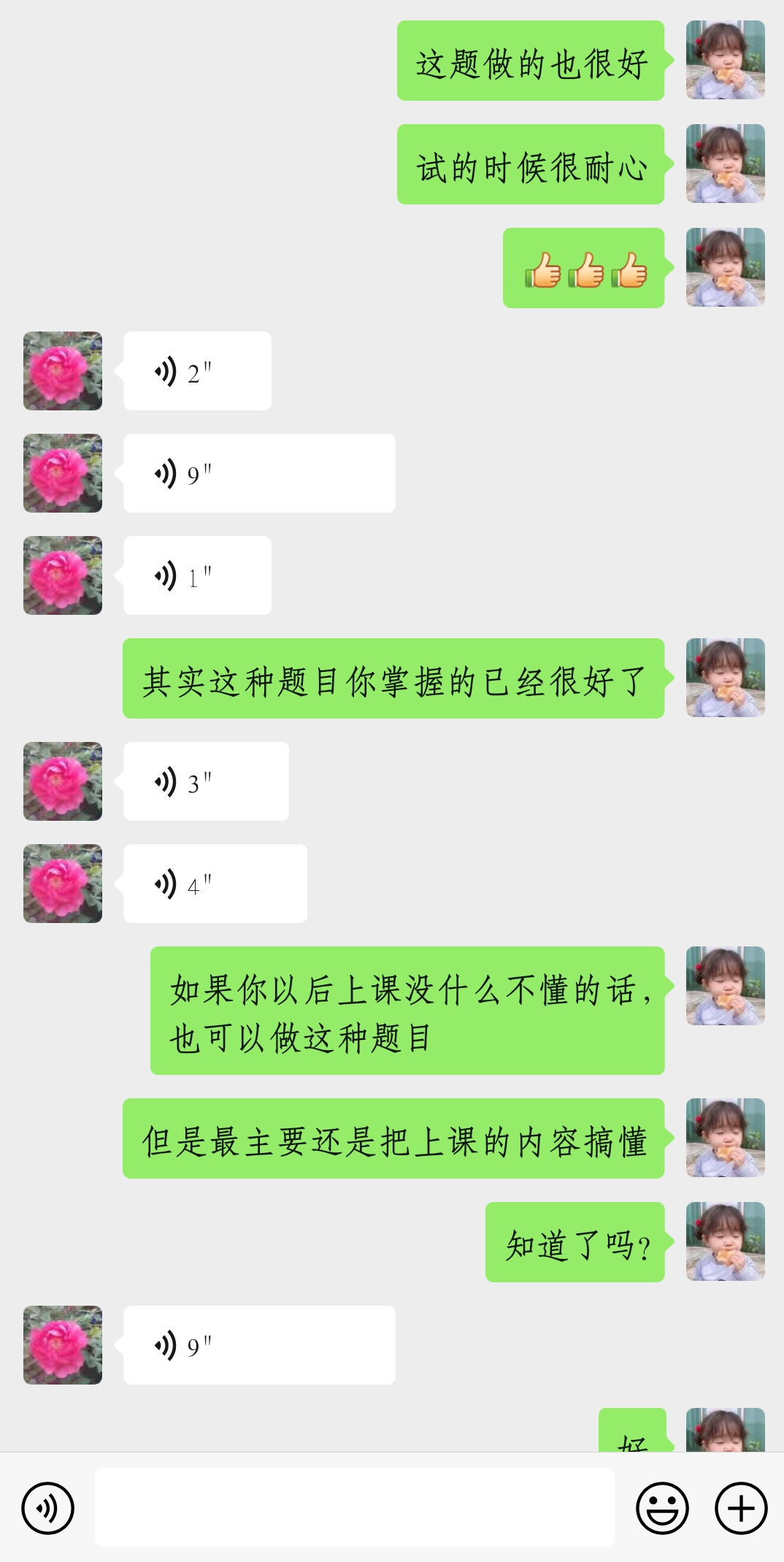Play the 1-second voice message
Screen dimensions: 784x1562
coord(197,576)
